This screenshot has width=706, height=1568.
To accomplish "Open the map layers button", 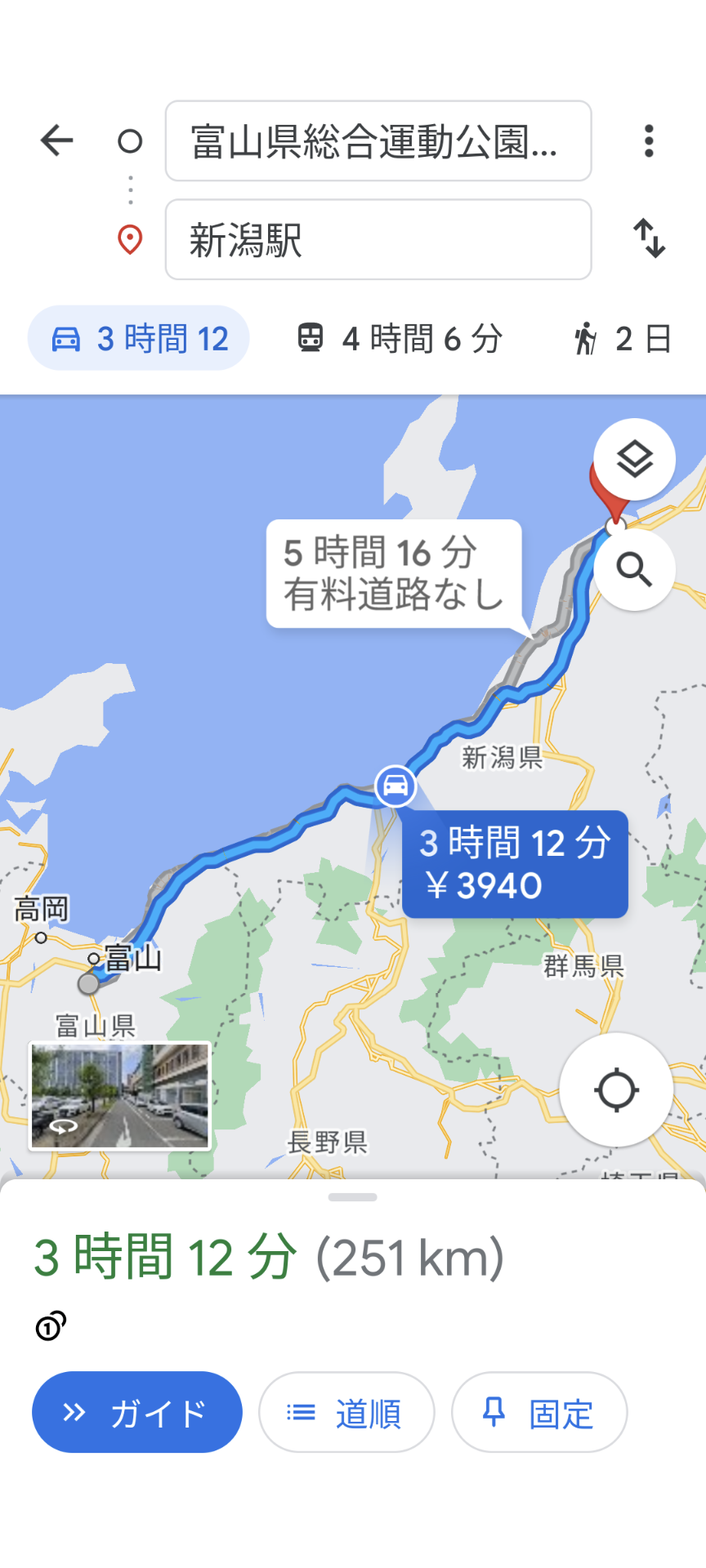I will pyautogui.click(x=634, y=460).
